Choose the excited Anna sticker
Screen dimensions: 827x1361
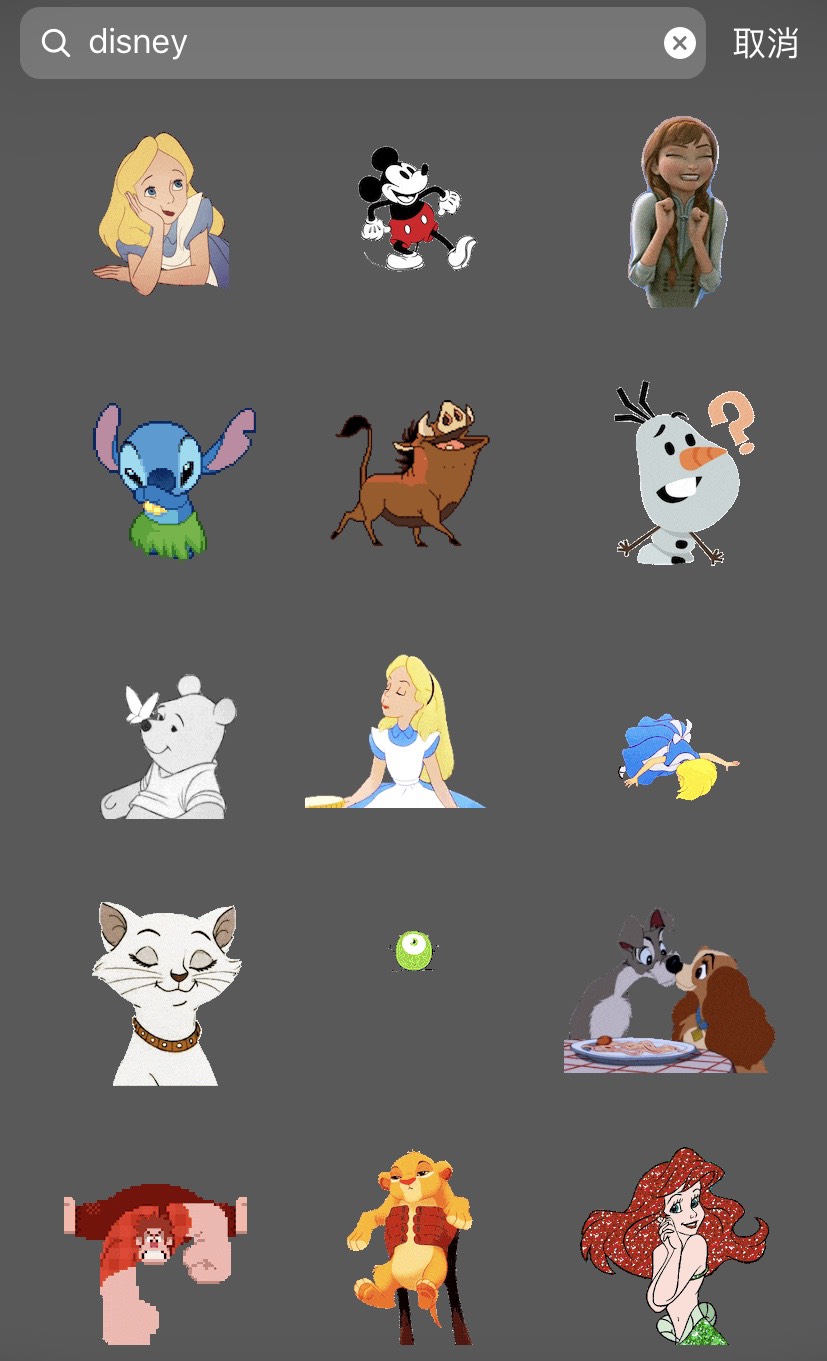pos(677,212)
